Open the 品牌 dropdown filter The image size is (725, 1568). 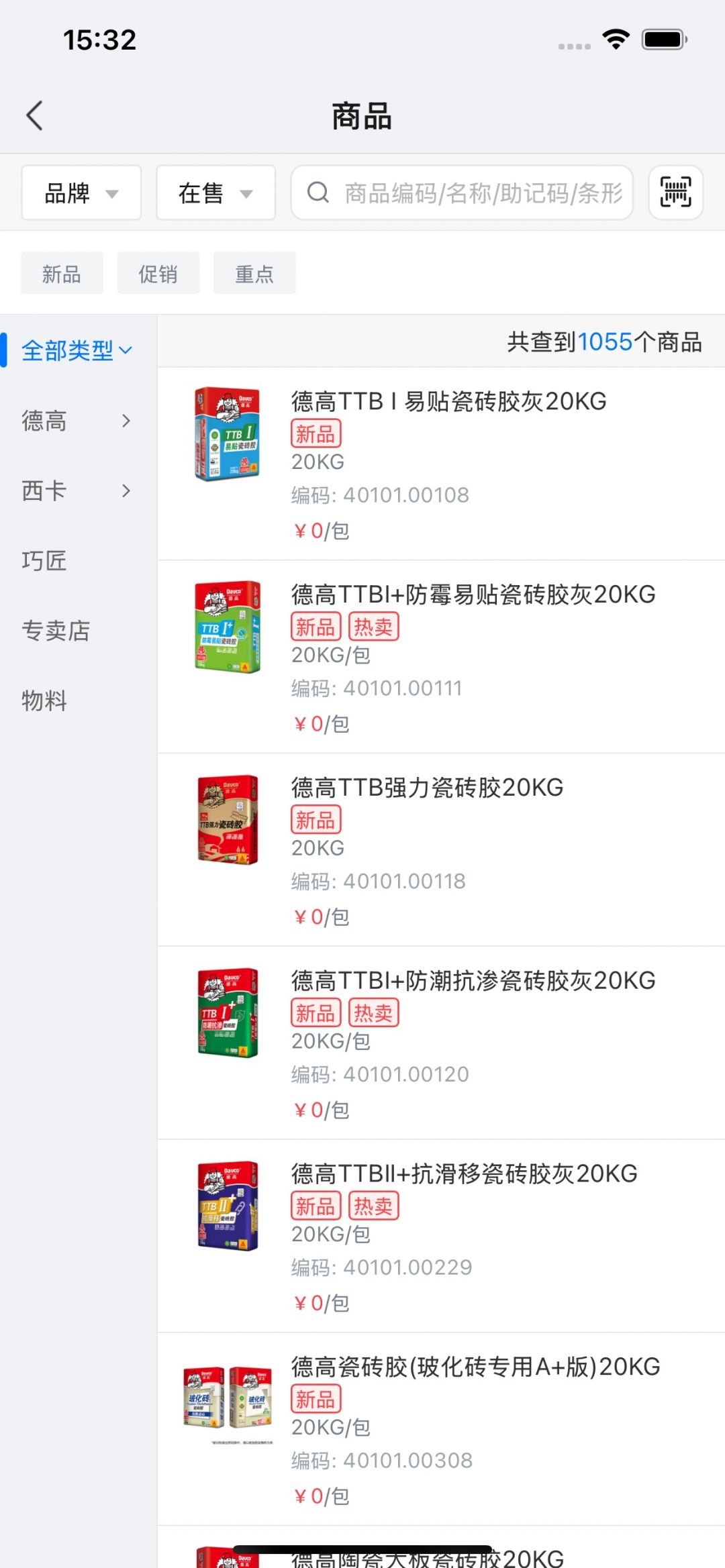coord(81,193)
